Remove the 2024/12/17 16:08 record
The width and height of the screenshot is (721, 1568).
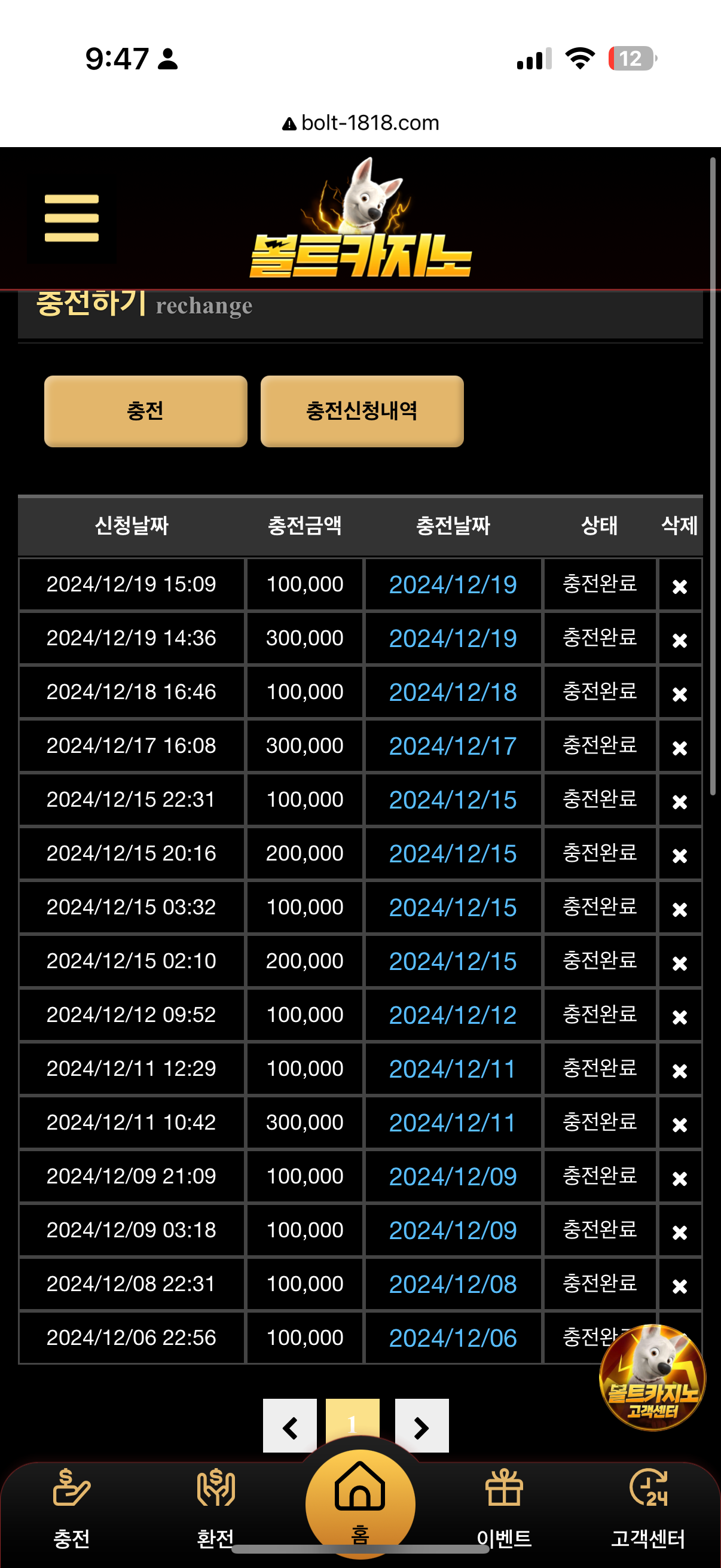tap(679, 748)
